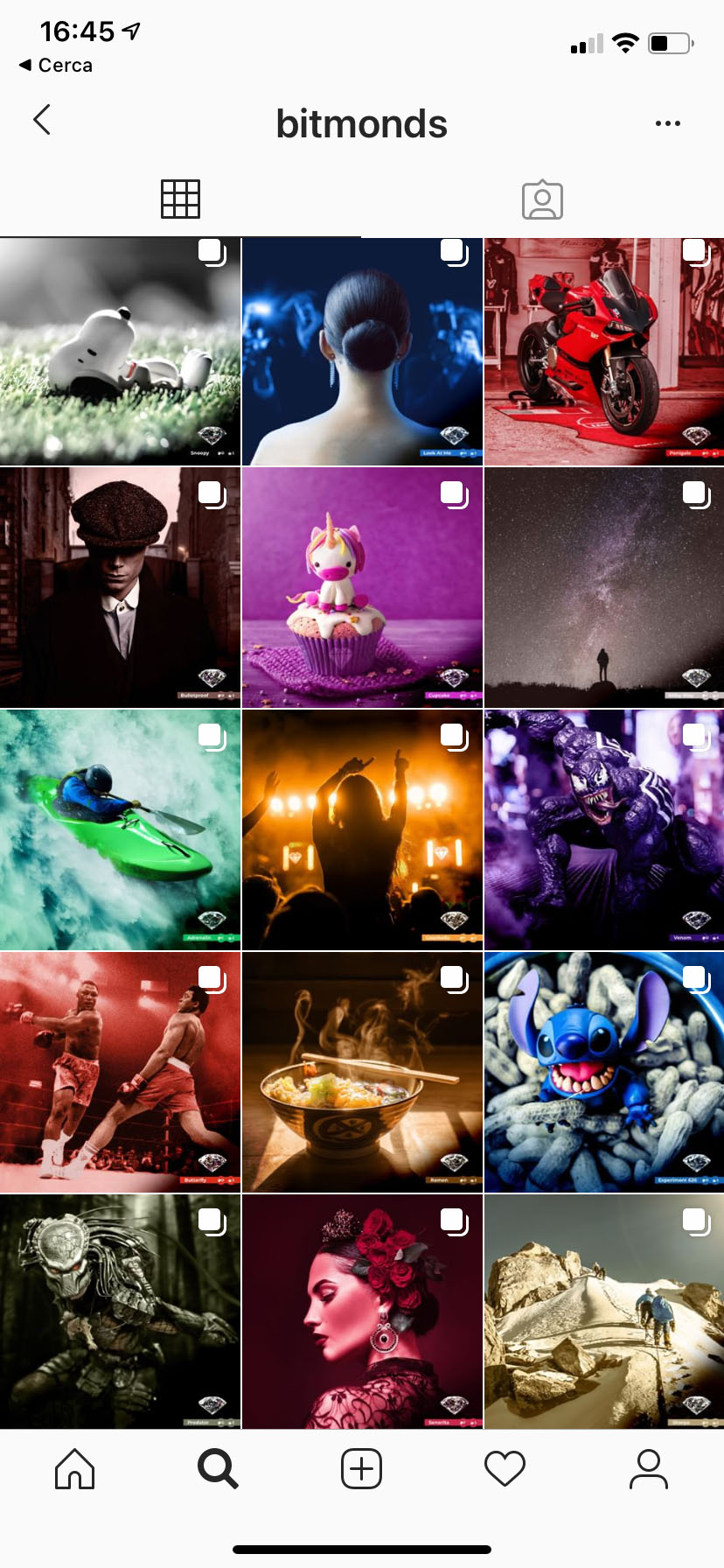The width and height of the screenshot is (724, 1568).
Task: Open the red motorcycle post
Action: click(603, 352)
